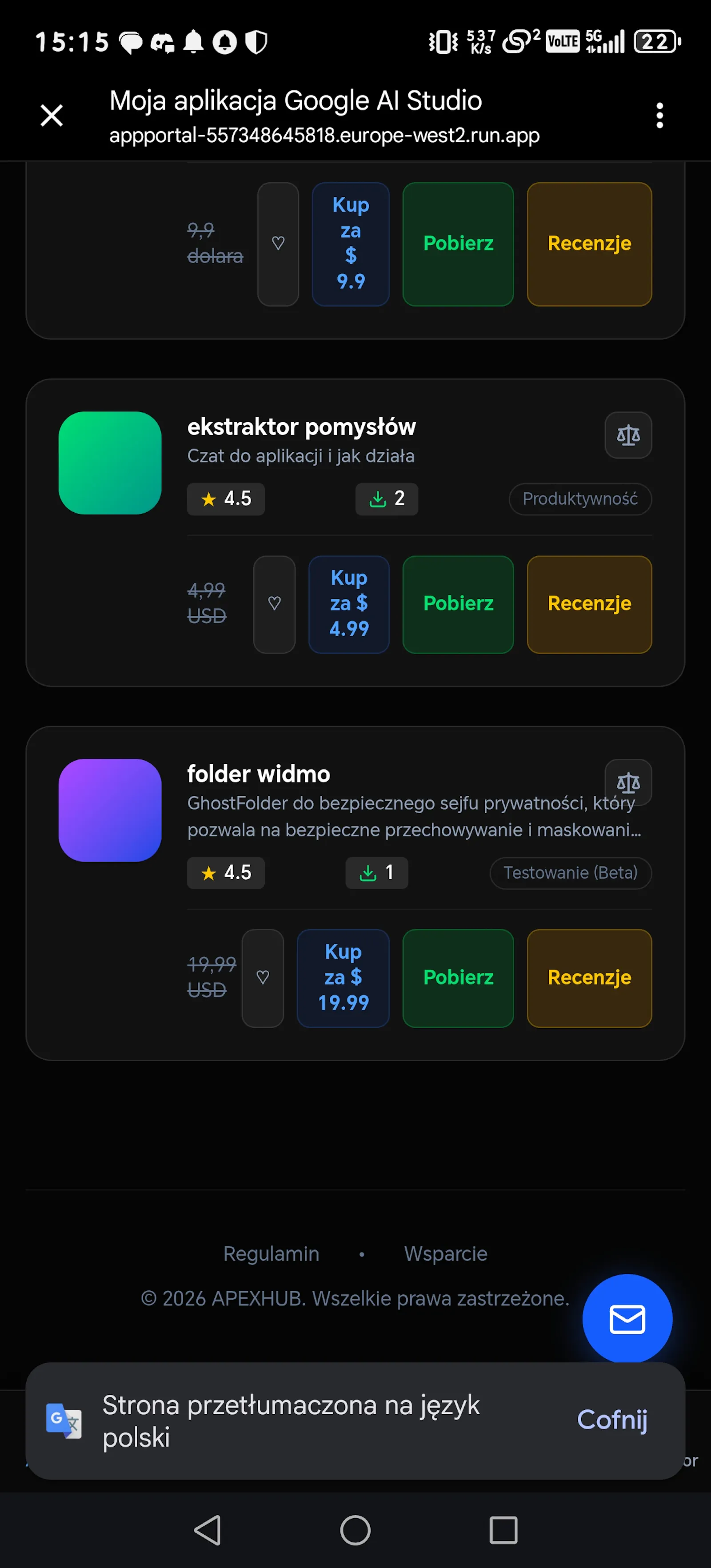This screenshot has width=711, height=1568.
Task: Go back using system navigation
Action: 207,1530
